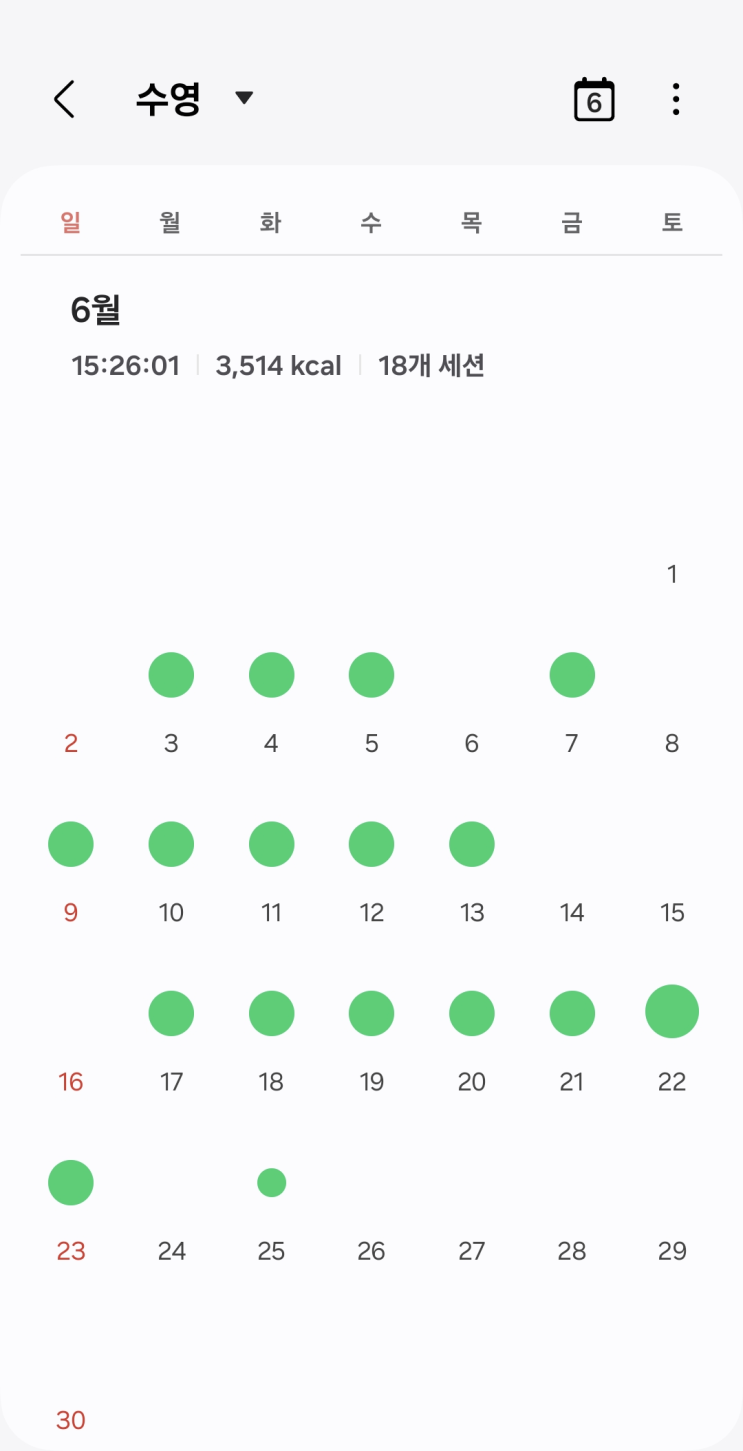This screenshot has height=1451, width=743.
Task: Select June 20 swimming record
Action: pyautogui.click(x=472, y=1013)
